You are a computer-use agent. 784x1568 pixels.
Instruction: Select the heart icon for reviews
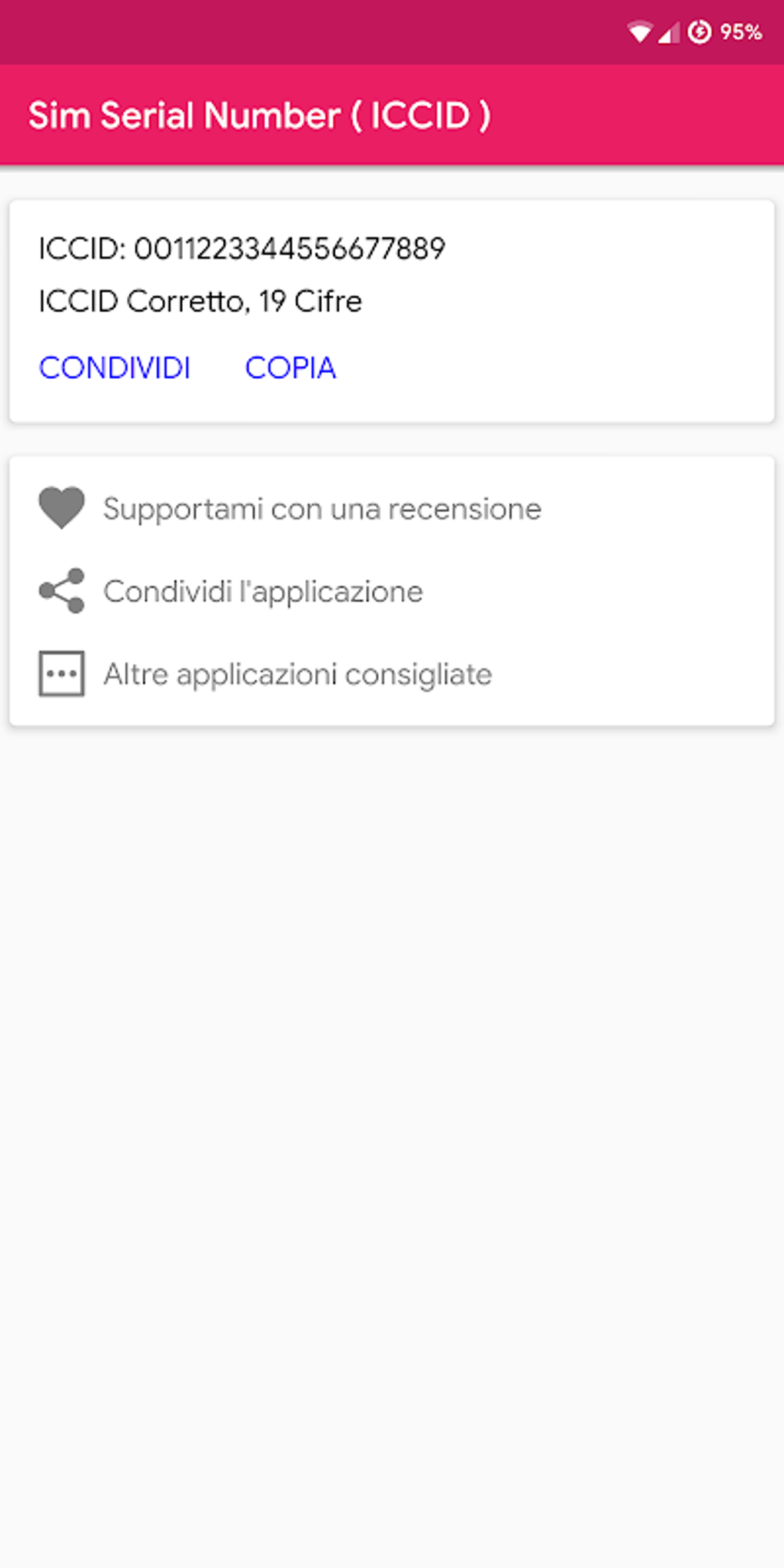[x=61, y=508]
